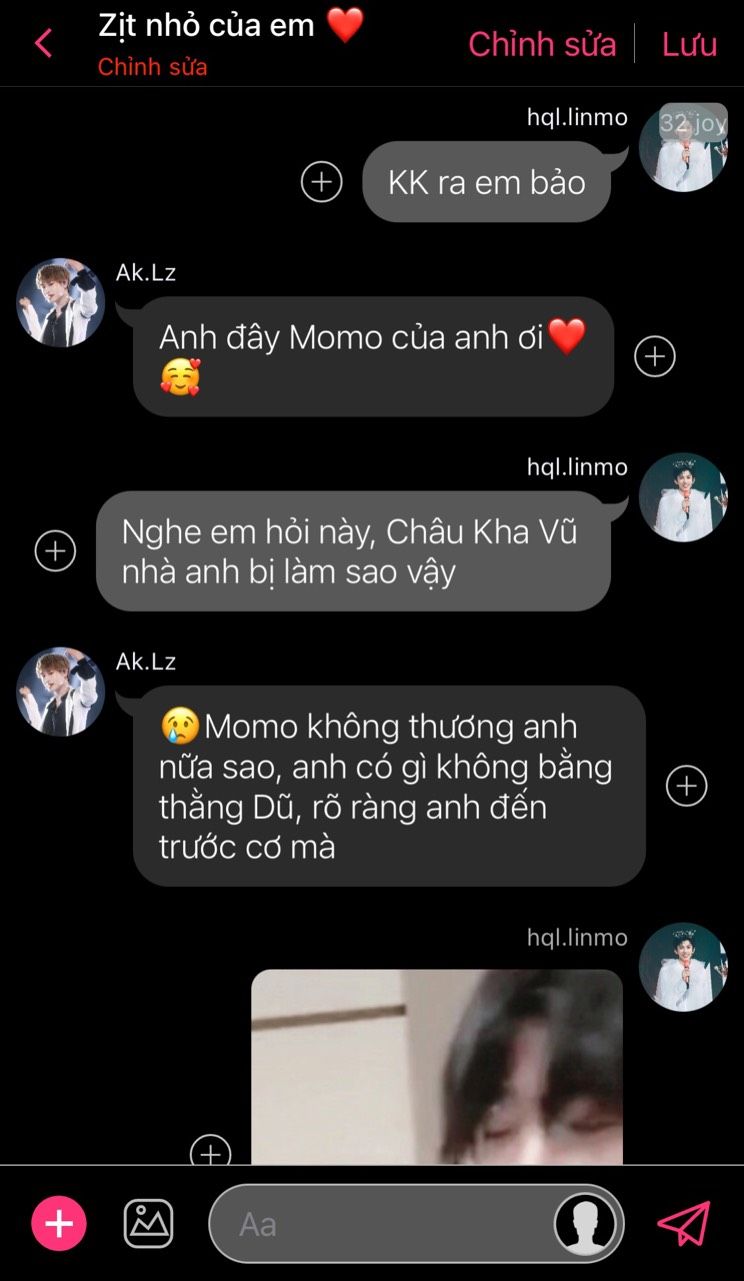Open the image gallery picker
Image resolution: width=744 pixels, height=1281 pixels.
[148, 1223]
